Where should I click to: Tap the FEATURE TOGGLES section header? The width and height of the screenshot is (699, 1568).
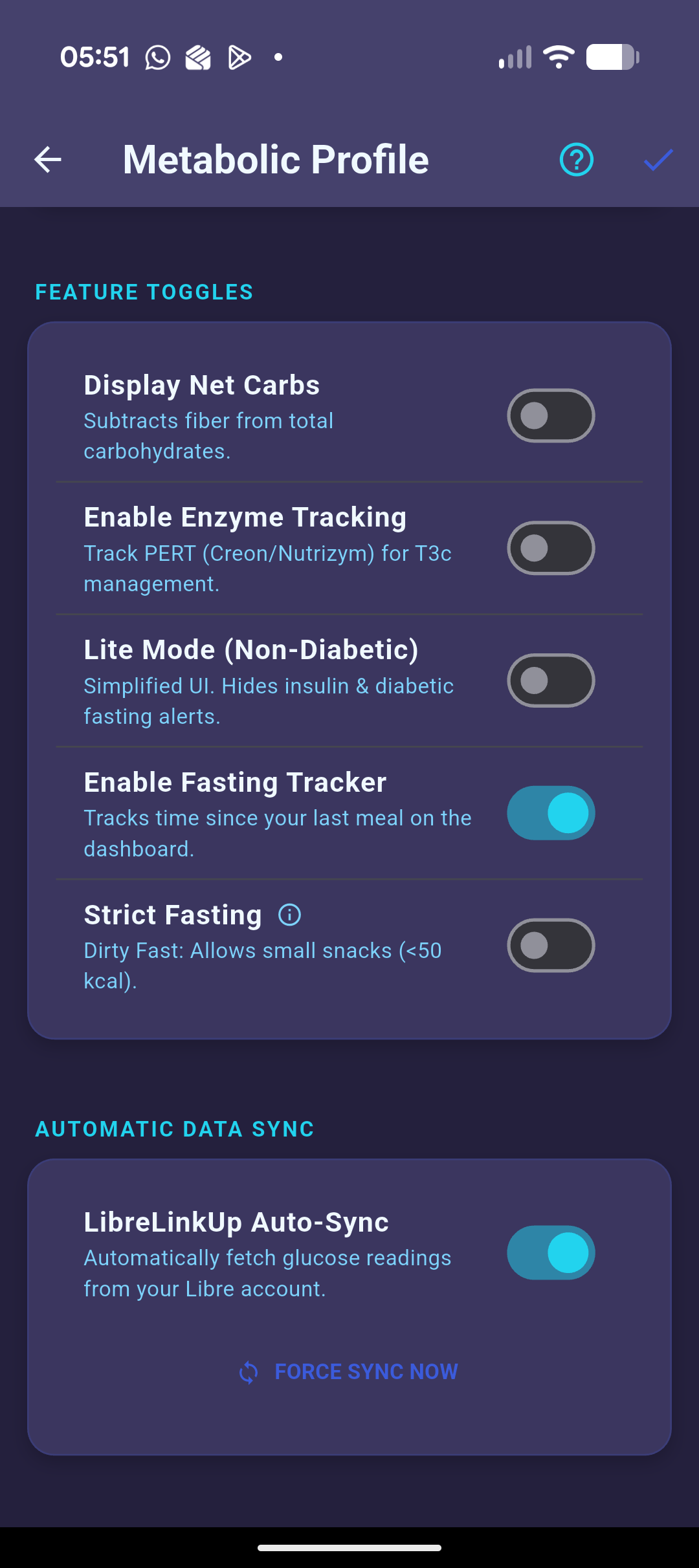144,292
